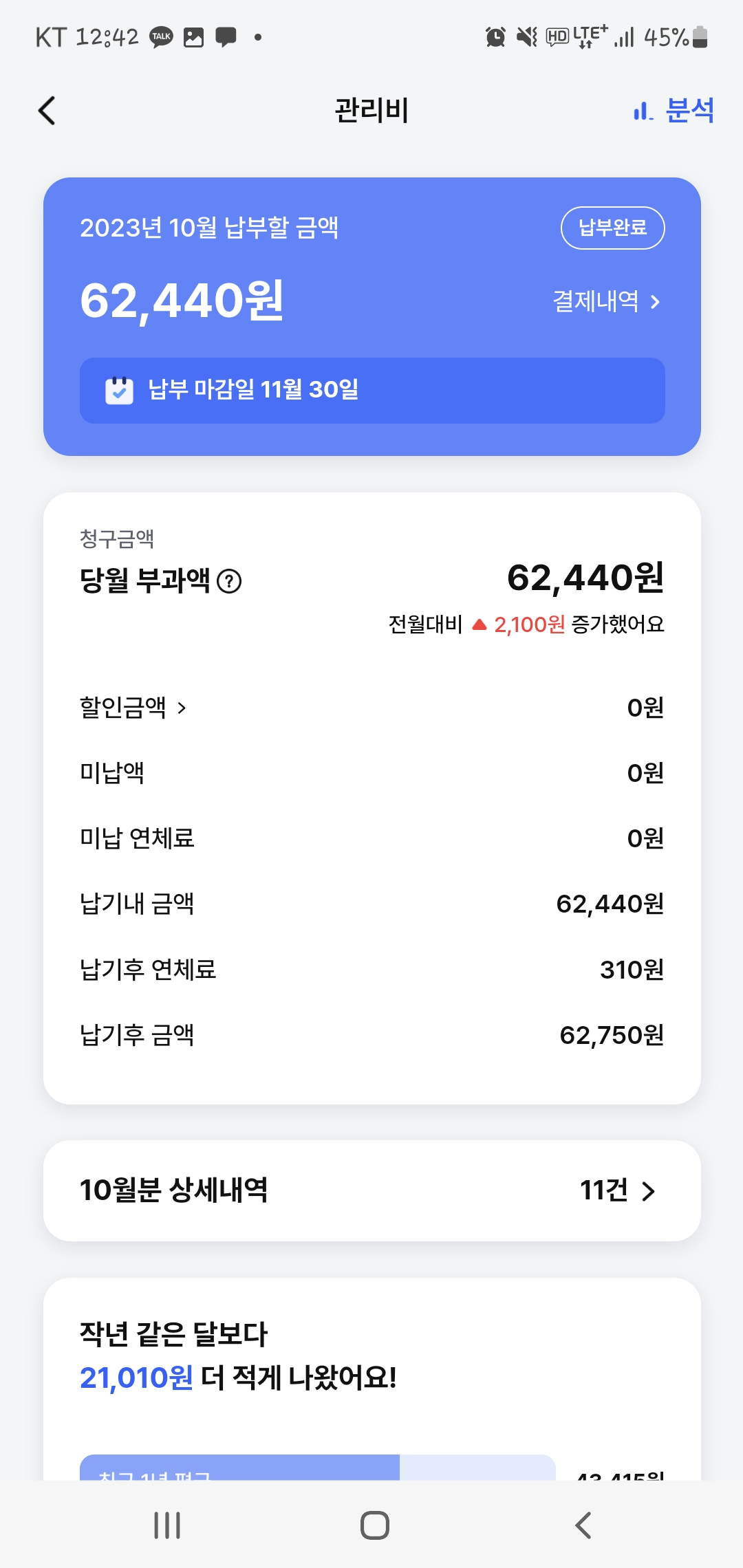View 결제내역 payment history

(x=606, y=301)
